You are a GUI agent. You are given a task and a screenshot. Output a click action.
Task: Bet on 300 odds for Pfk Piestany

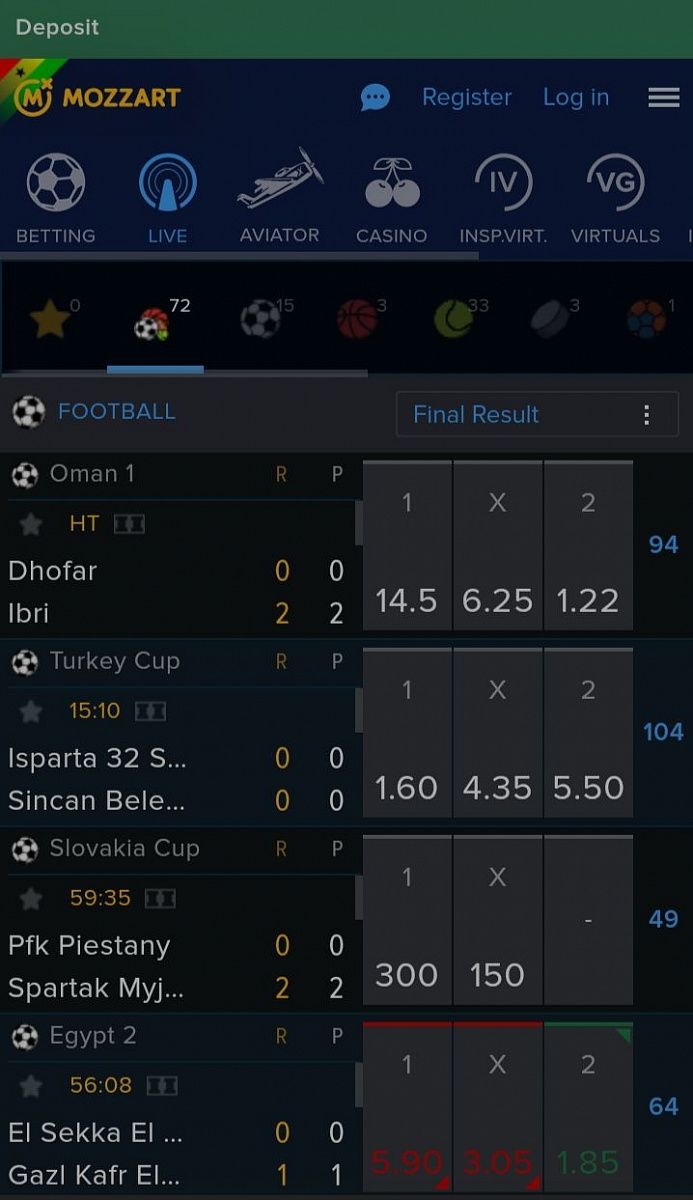pos(407,920)
